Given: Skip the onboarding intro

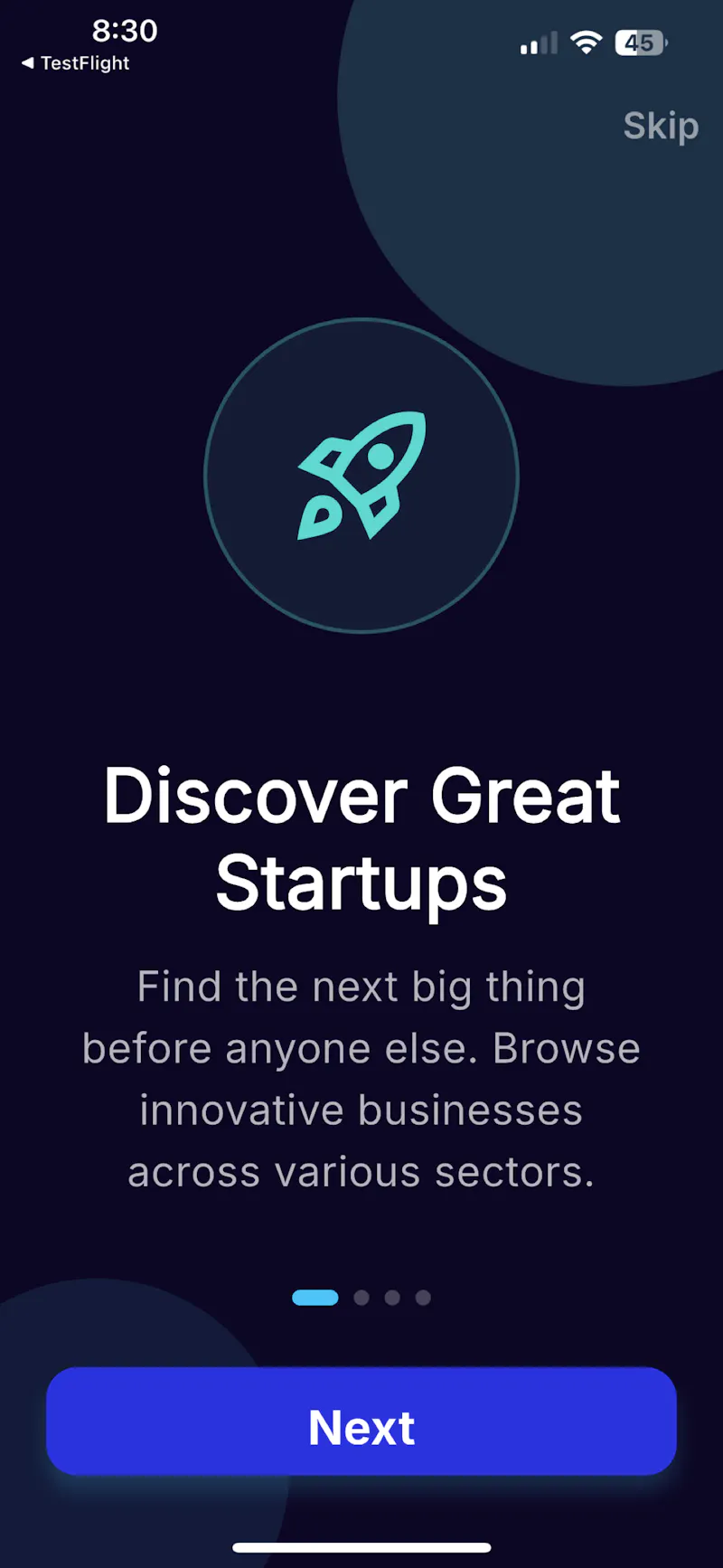Looking at the screenshot, I should (661, 127).
